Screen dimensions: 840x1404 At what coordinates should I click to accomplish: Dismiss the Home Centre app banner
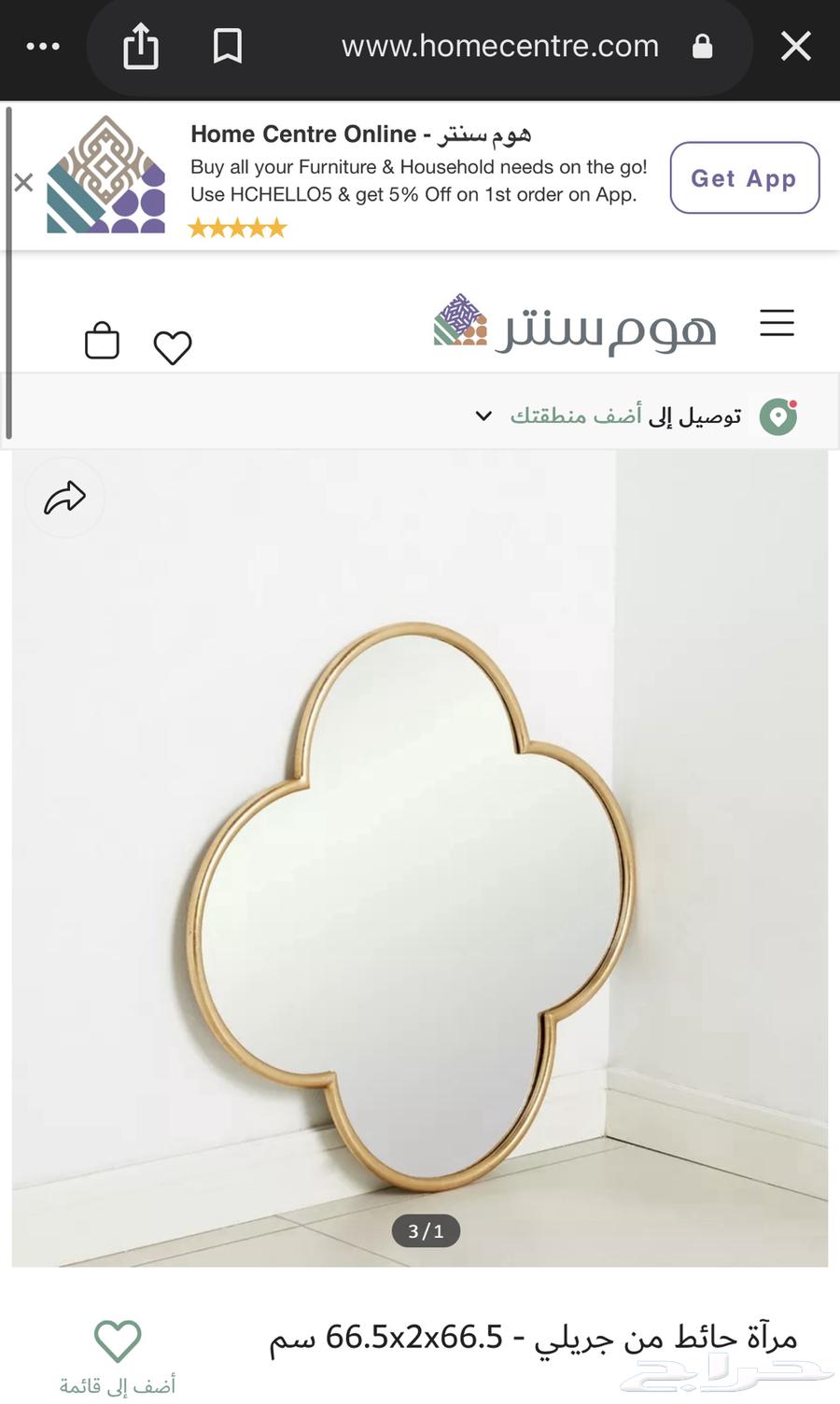point(22,182)
